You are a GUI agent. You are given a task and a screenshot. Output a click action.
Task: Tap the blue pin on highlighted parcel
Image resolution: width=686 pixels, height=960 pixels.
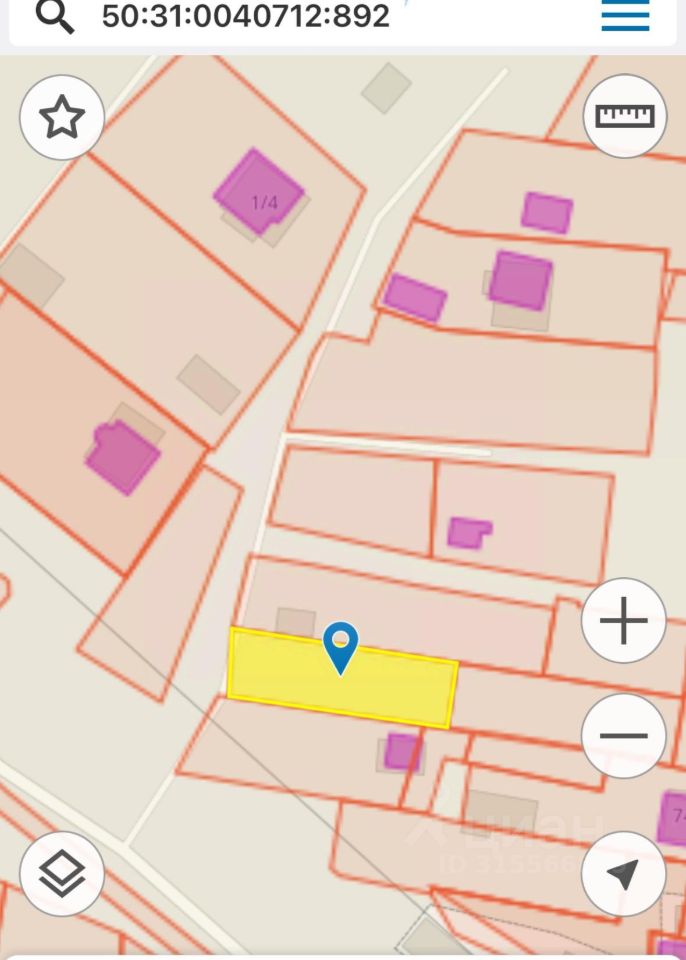click(x=341, y=646)
